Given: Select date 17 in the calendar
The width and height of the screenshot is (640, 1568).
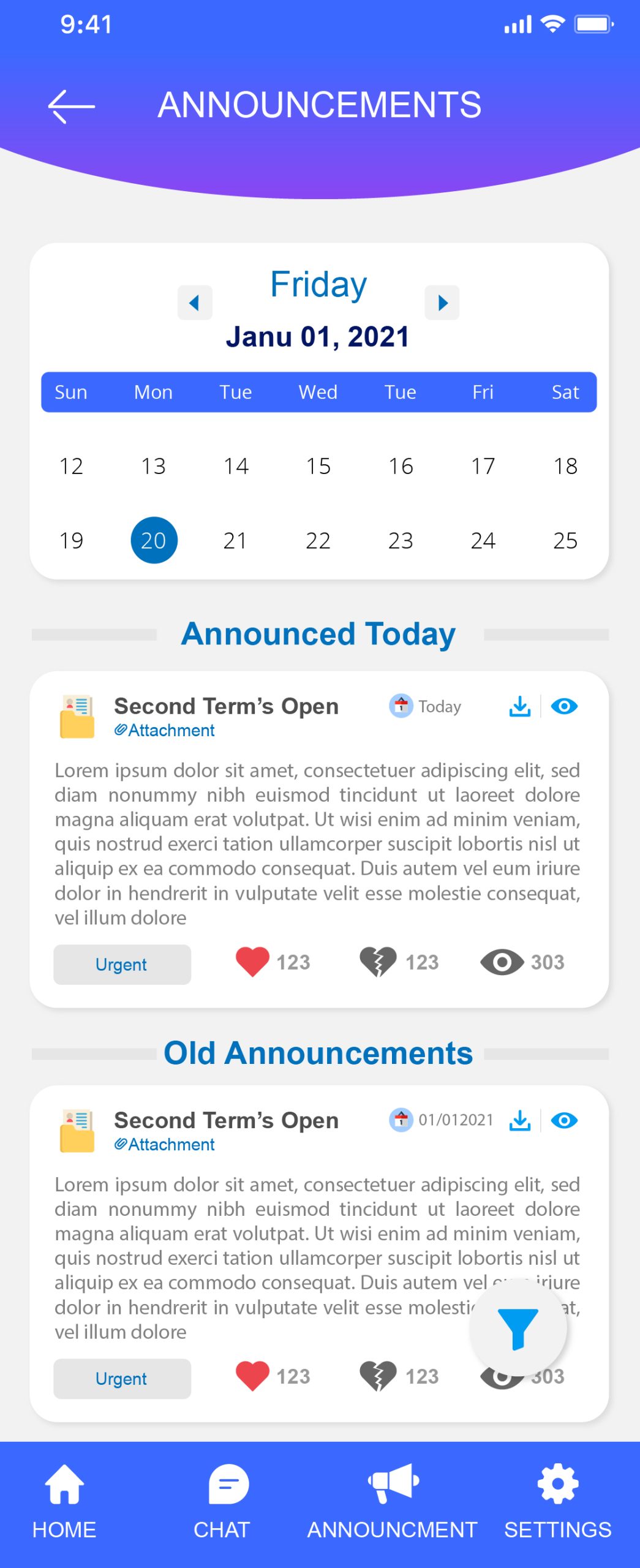Looking at the screenshot, I should pos(483,466).
